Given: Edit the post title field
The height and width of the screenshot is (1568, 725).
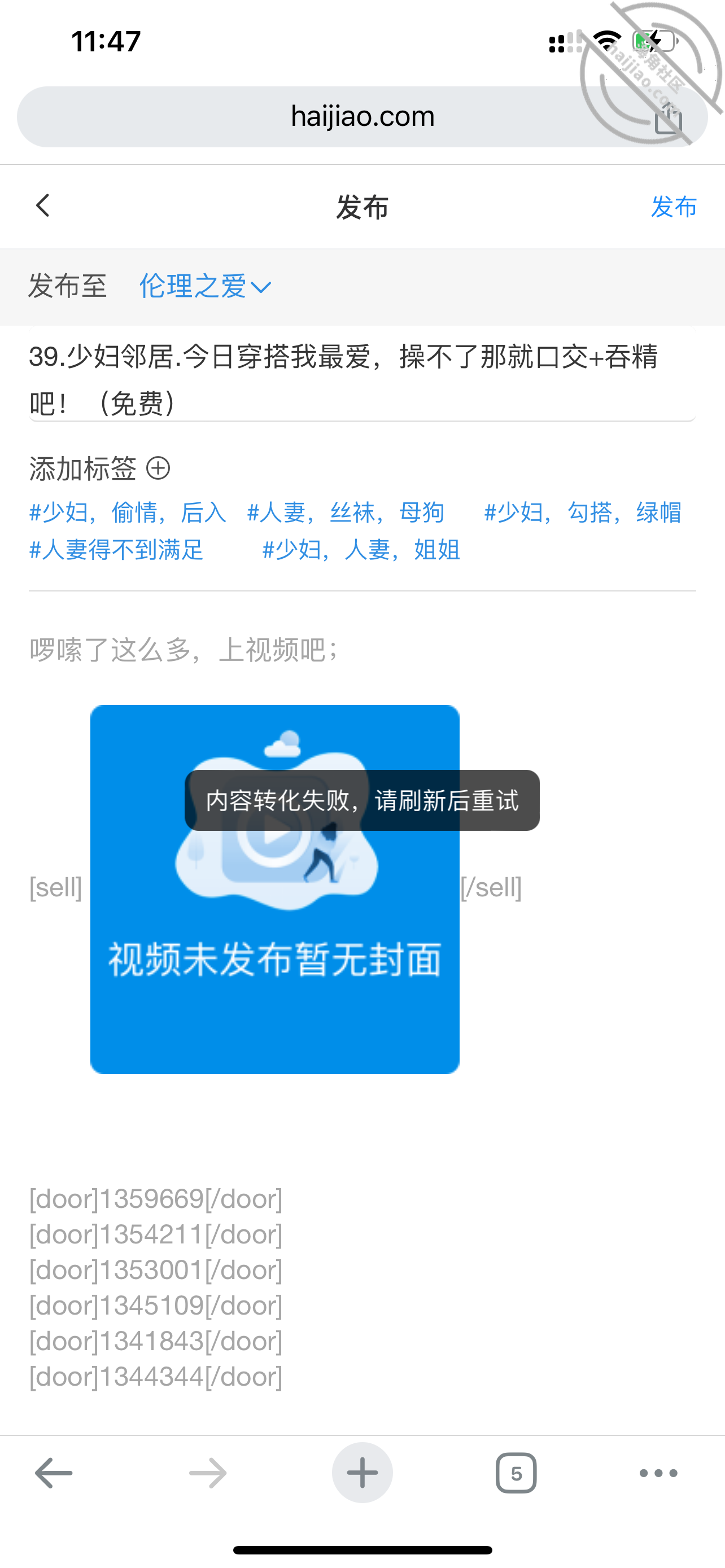Looking at the screenshot, I should tap(362, 379).
